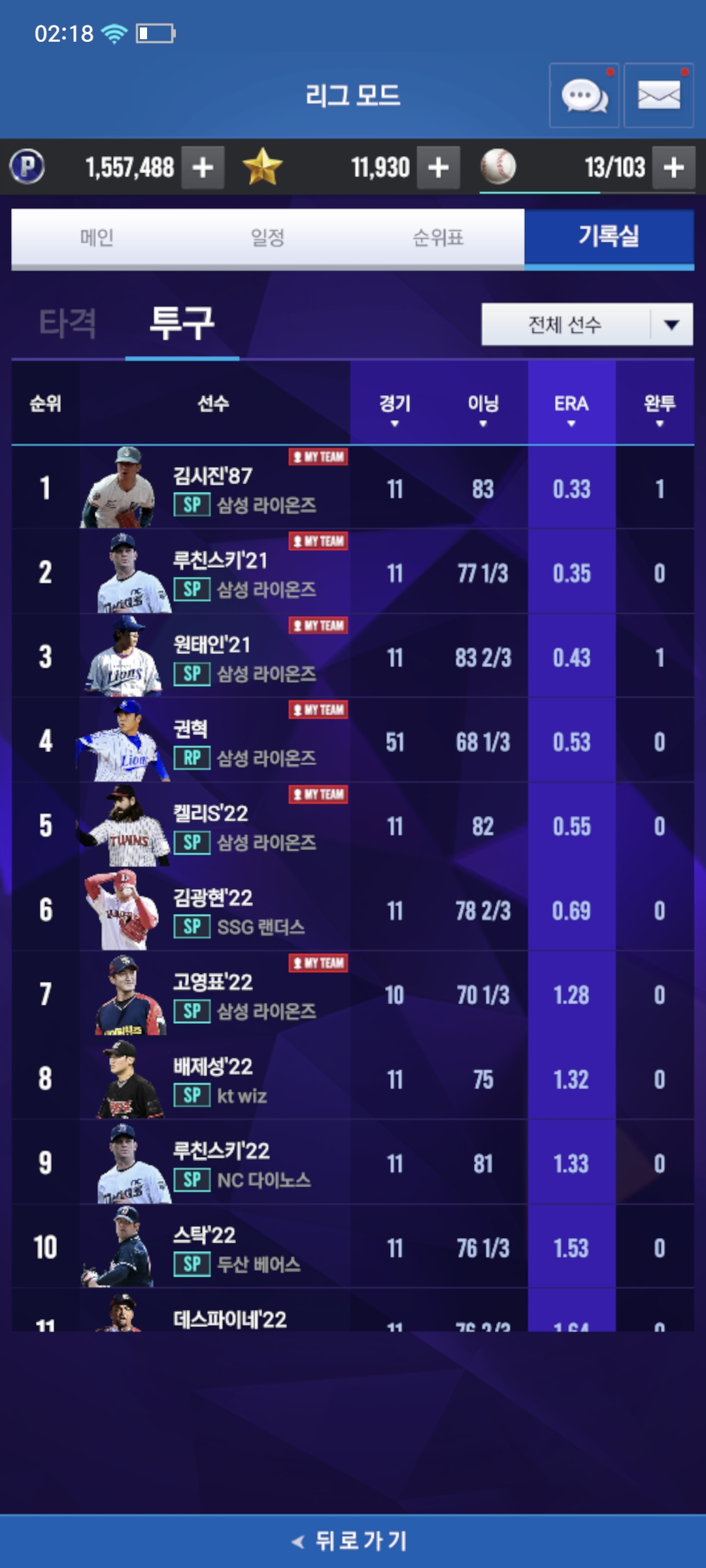Switch to the 순위표 tab
The height and width of the screenshot is (1568, 706).
438,237
